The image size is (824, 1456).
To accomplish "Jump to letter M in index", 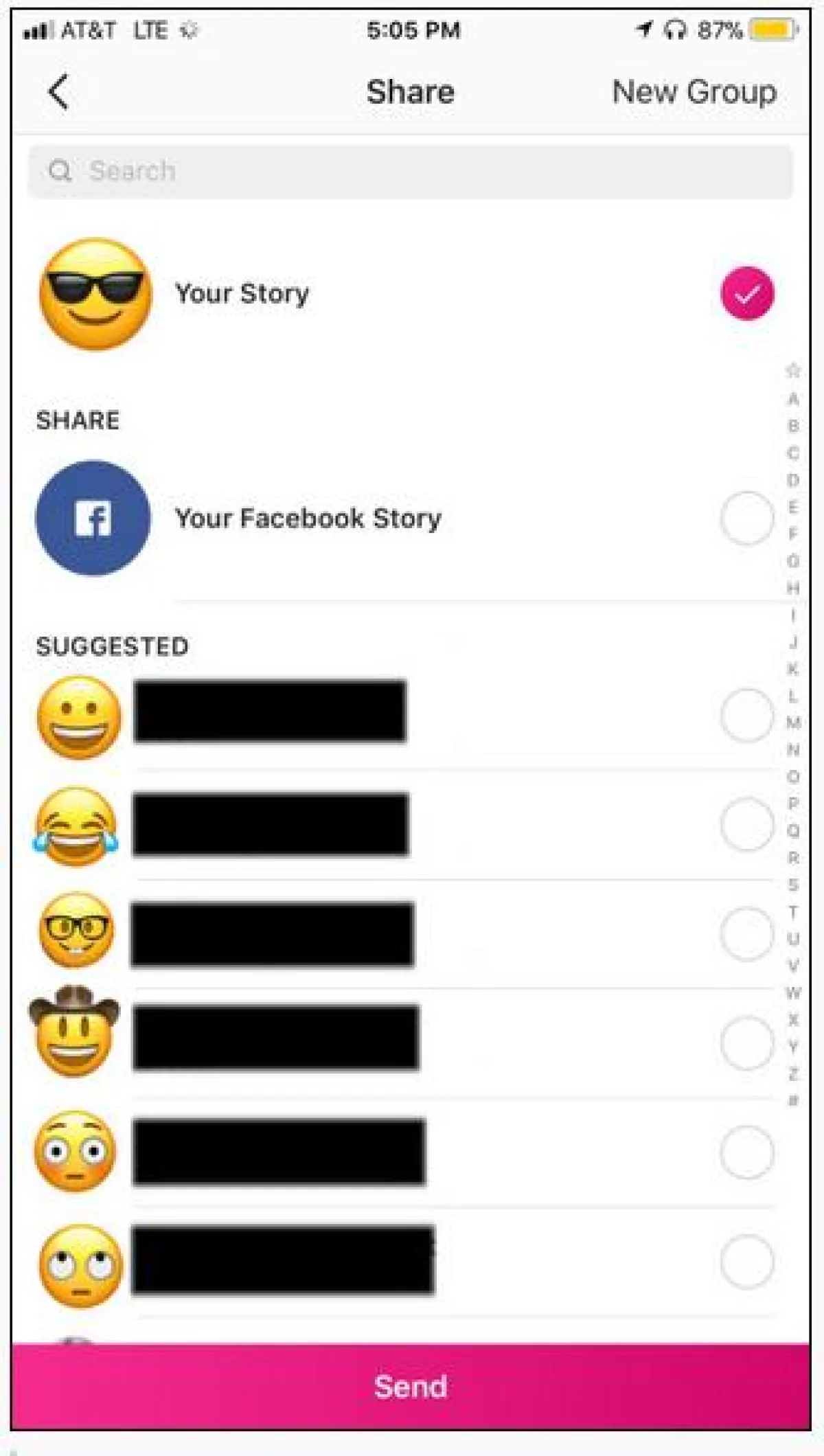I will click(793, 723).
